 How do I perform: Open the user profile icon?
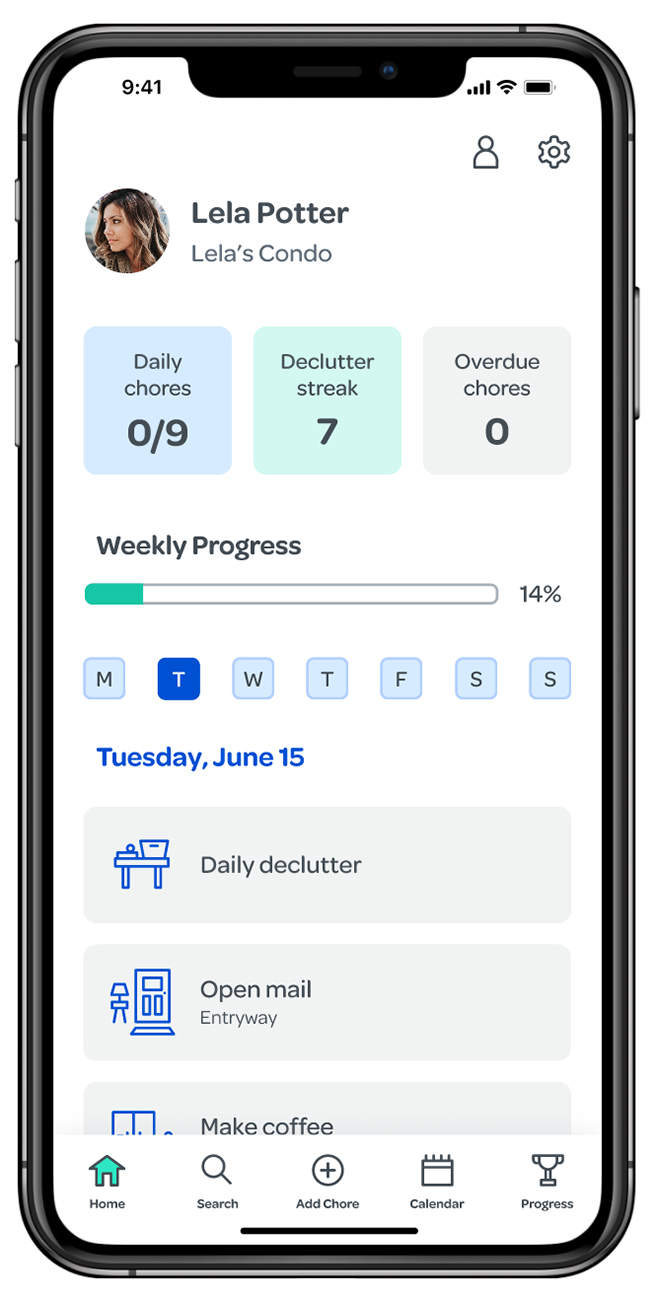(x=486, y=152)
